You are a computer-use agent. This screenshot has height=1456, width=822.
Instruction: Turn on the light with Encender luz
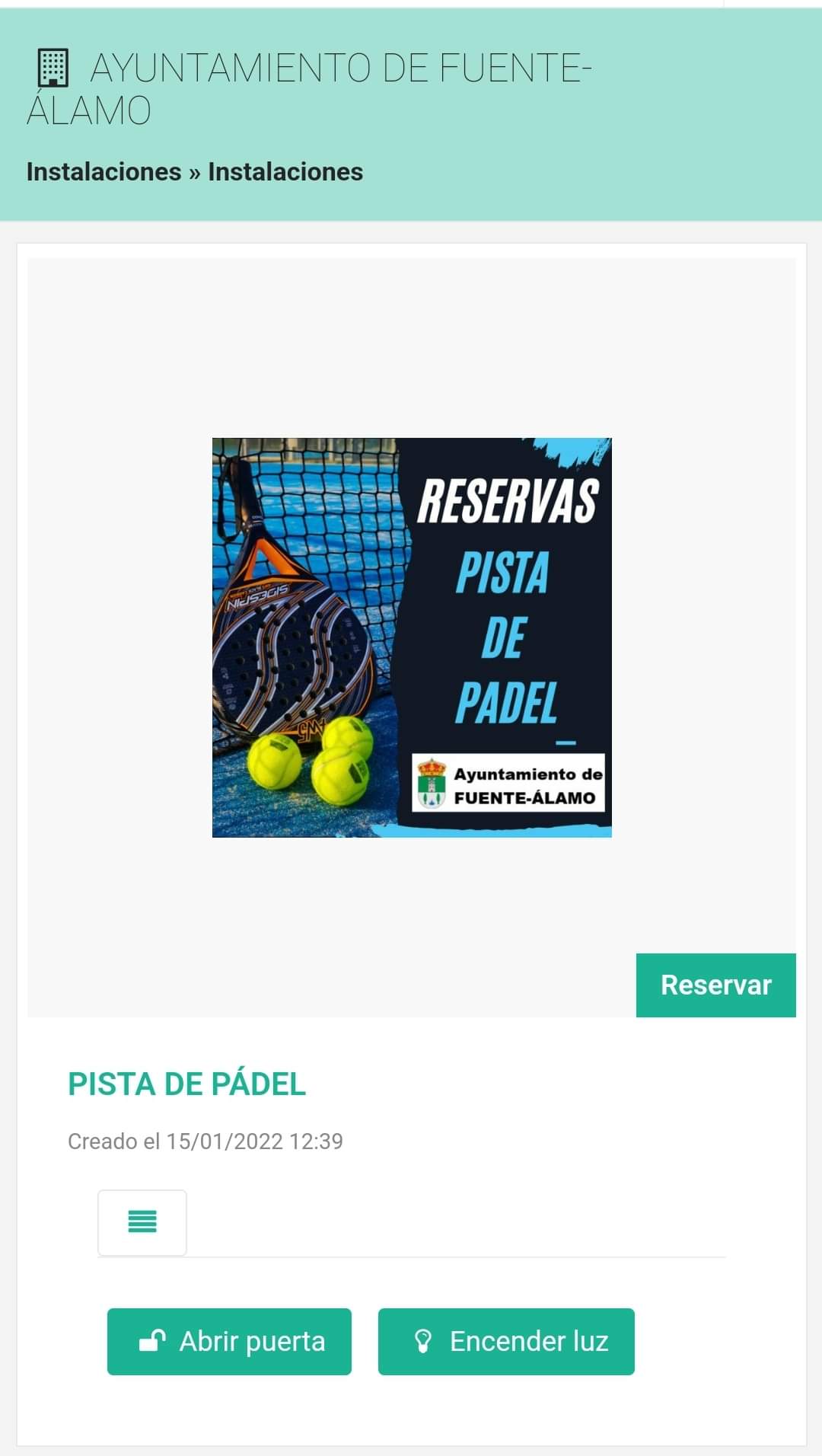coord(506,1341)
